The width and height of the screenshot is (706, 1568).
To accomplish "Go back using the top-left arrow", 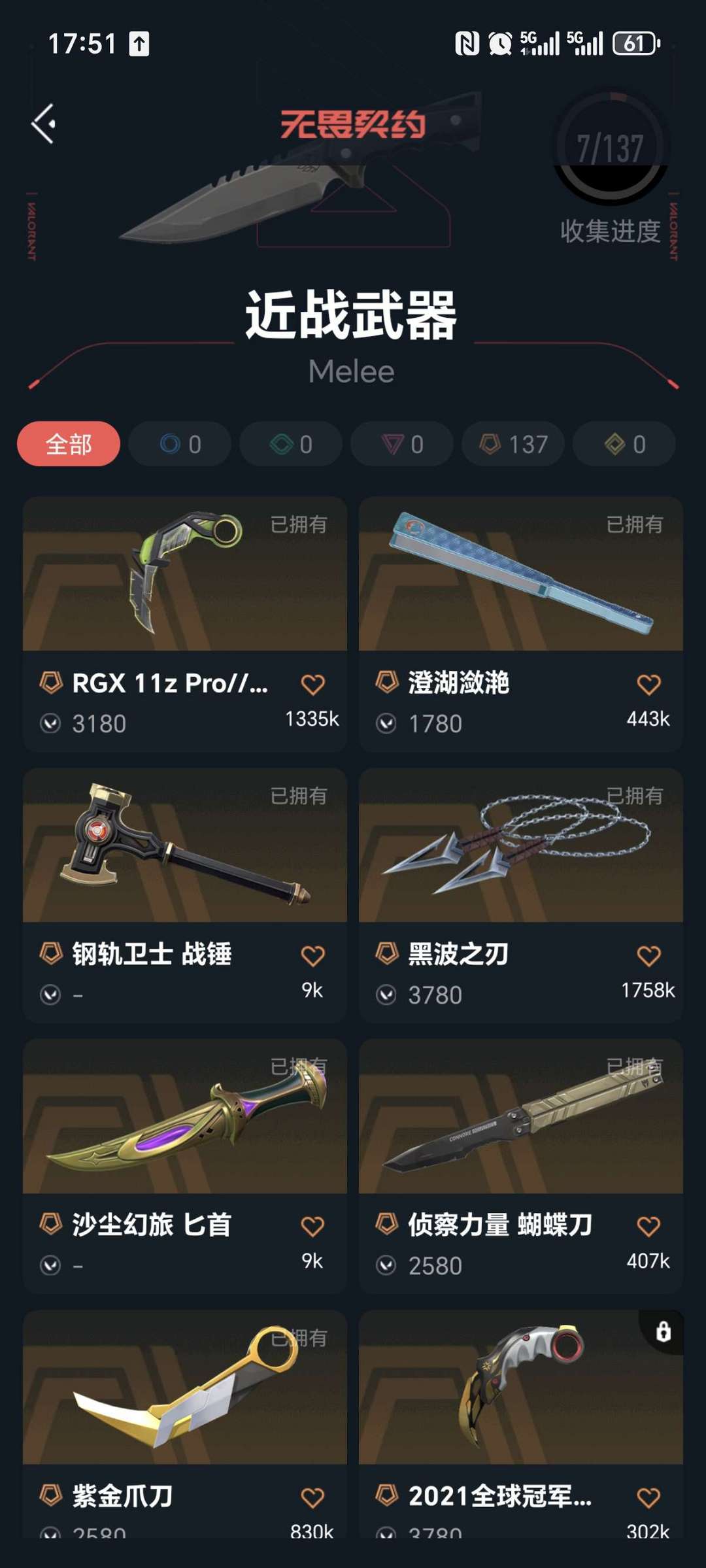I will 44,124.
